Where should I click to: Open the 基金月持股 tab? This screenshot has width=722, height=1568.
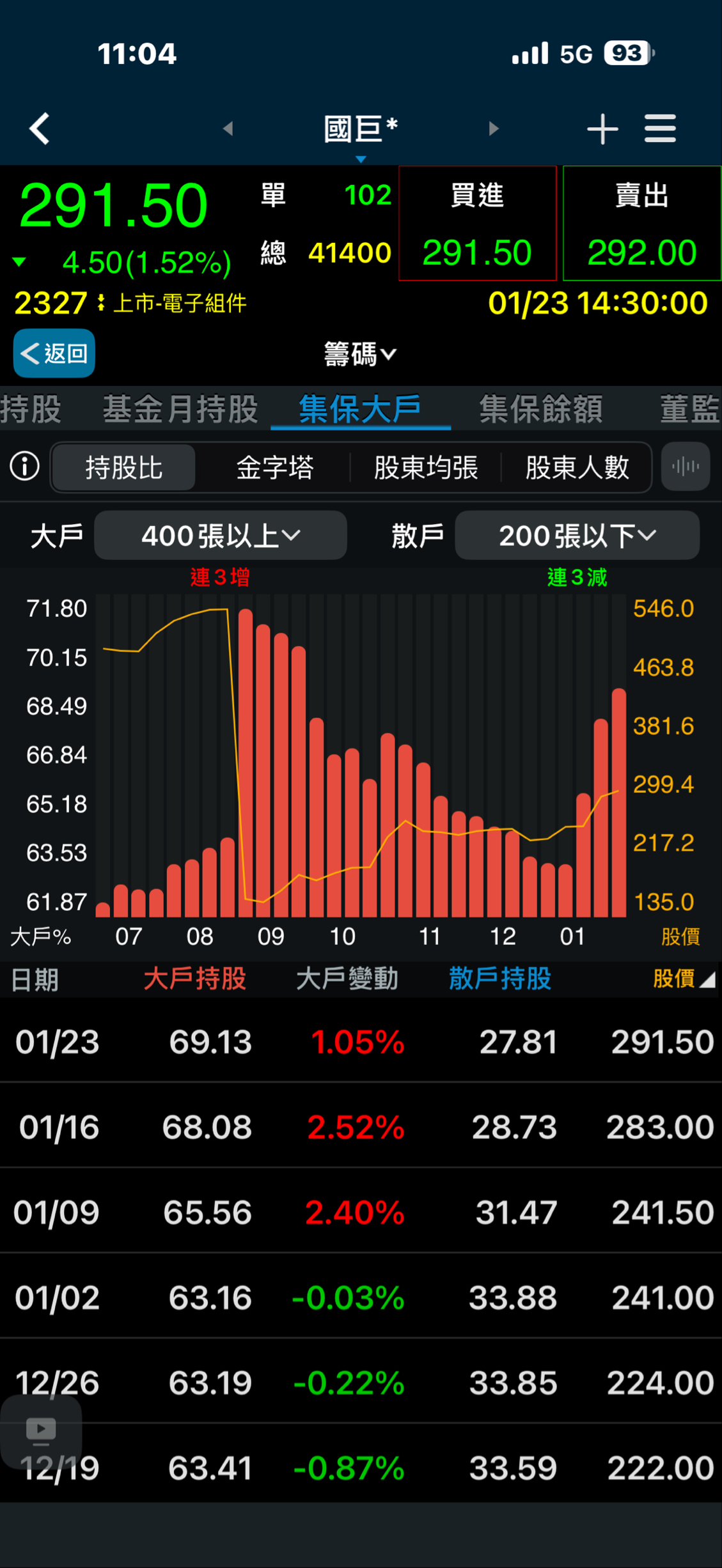181,408
